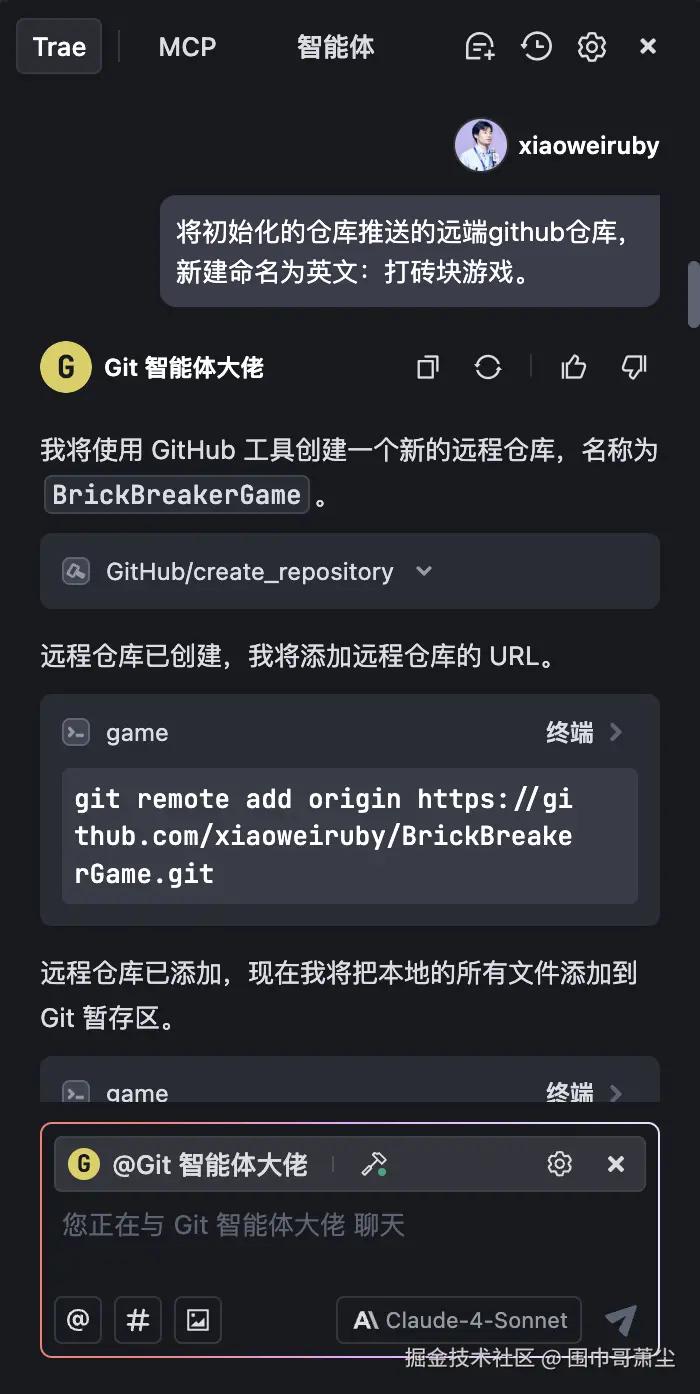The image size is (700, 1394).
Task: Open 终端 for git remote add command
Action: pyautogui.click(x=585, y=733)
